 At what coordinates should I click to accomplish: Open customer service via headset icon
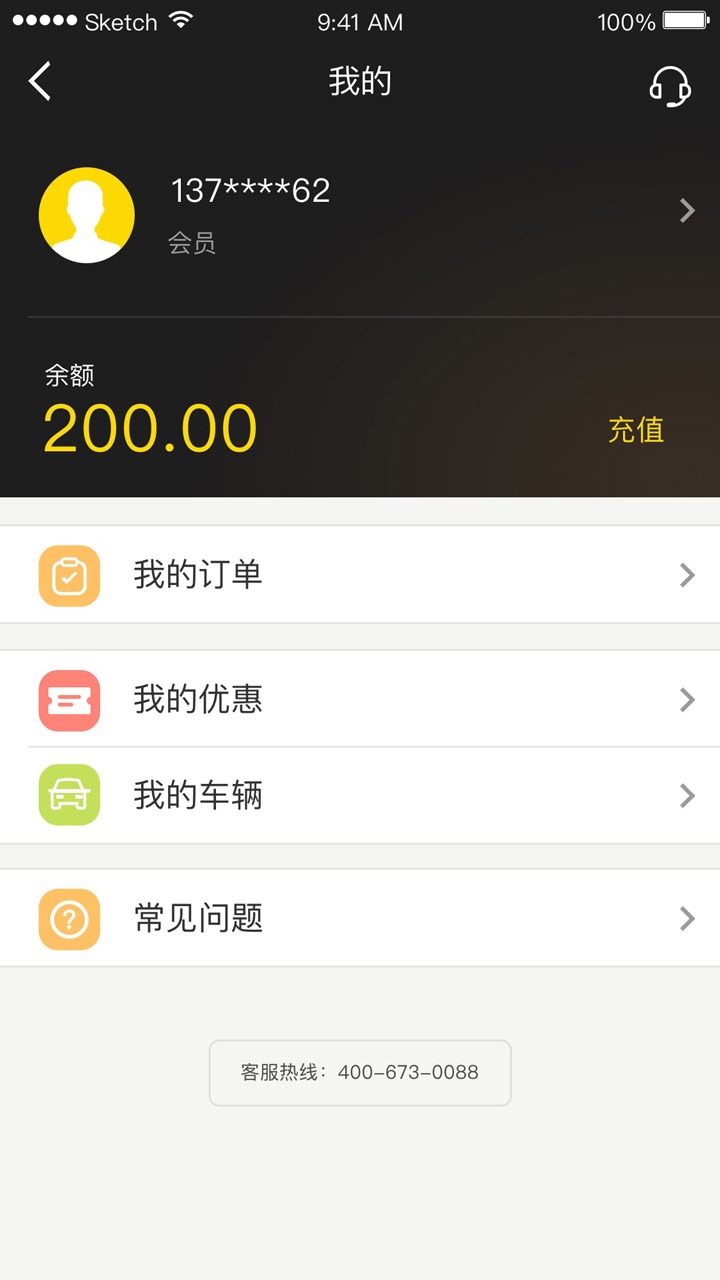click(669, 86)
